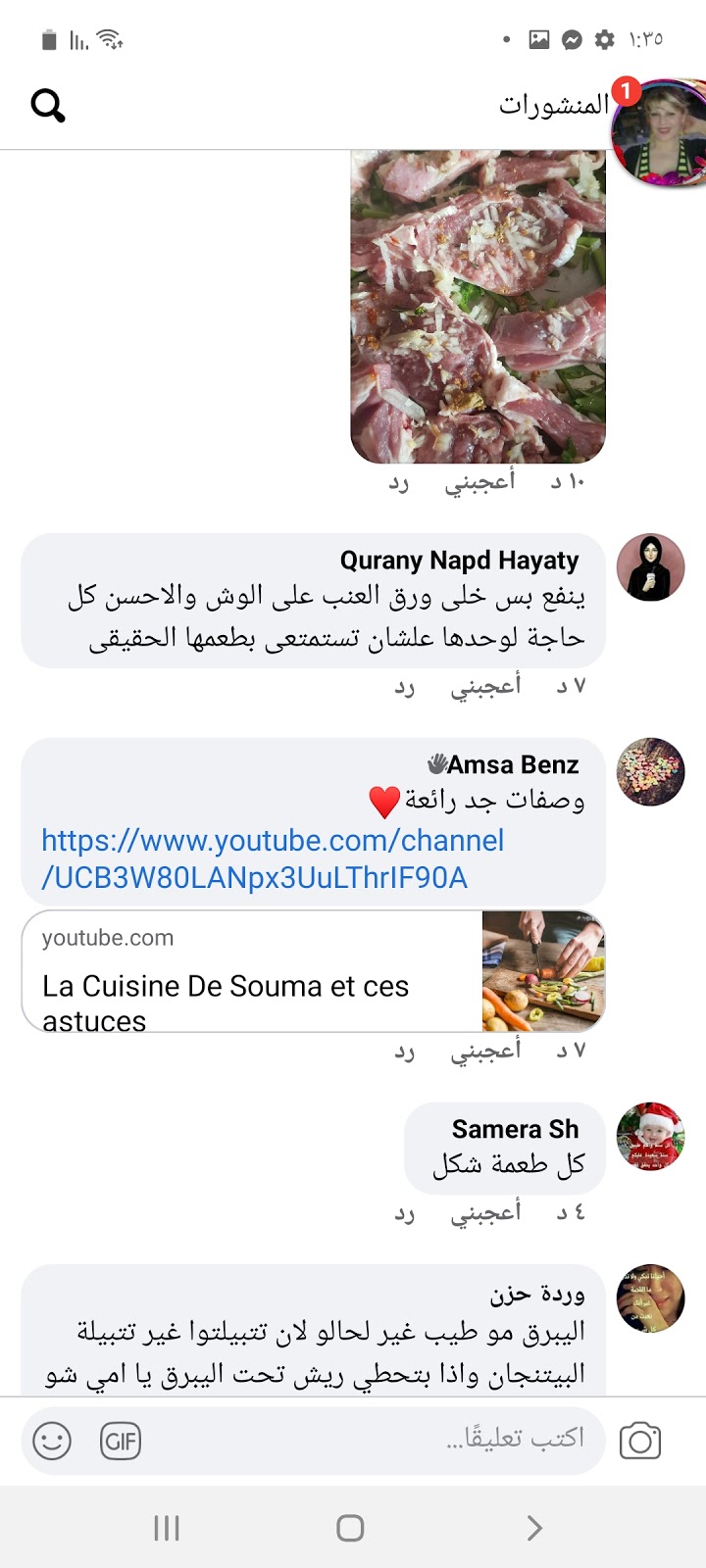Open La Cuisine De Souma link preview card
The image size is (706, 1568).
(x=313, y=971)
